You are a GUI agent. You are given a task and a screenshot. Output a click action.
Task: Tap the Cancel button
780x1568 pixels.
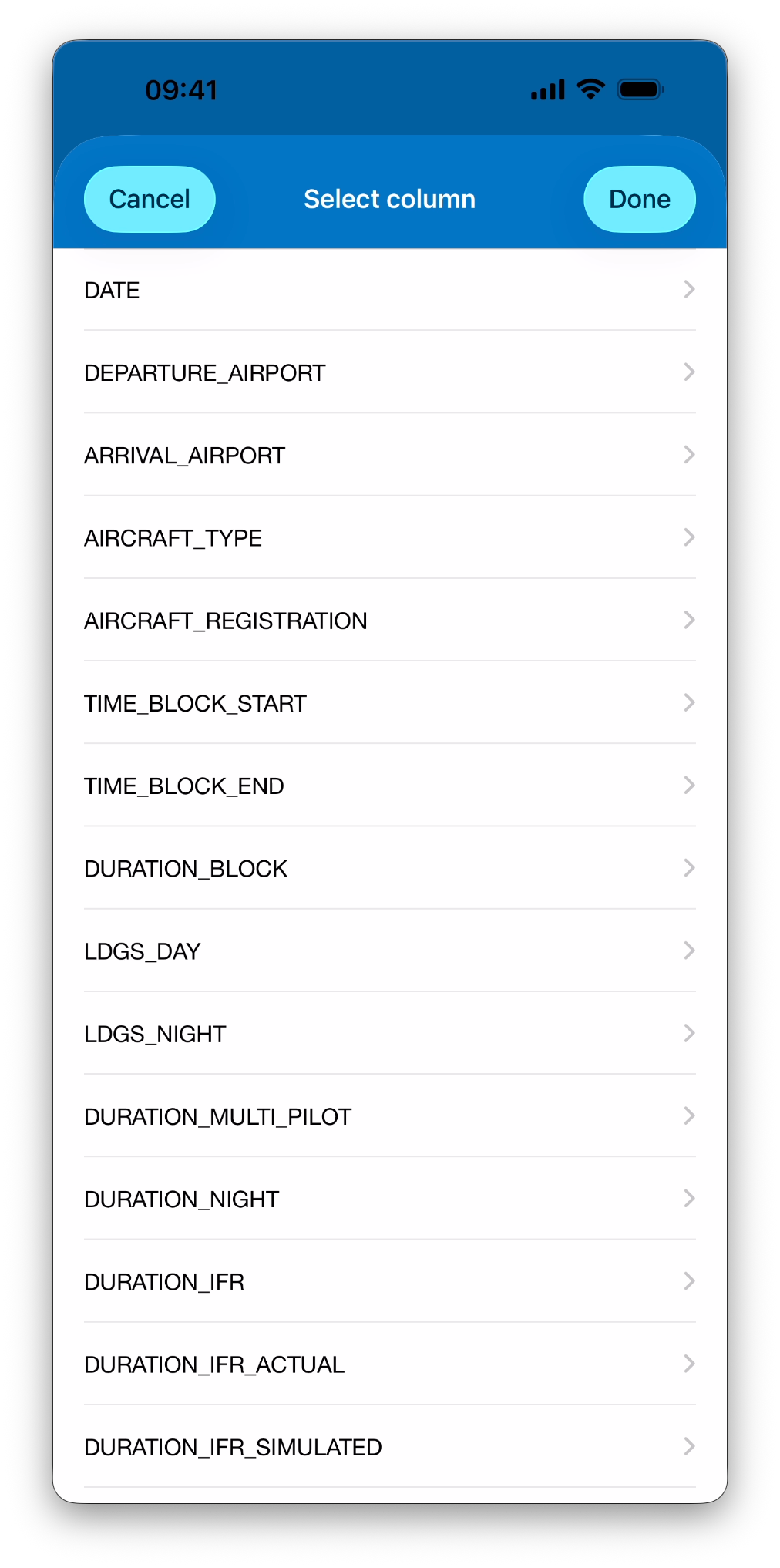(x=150, y=199)
